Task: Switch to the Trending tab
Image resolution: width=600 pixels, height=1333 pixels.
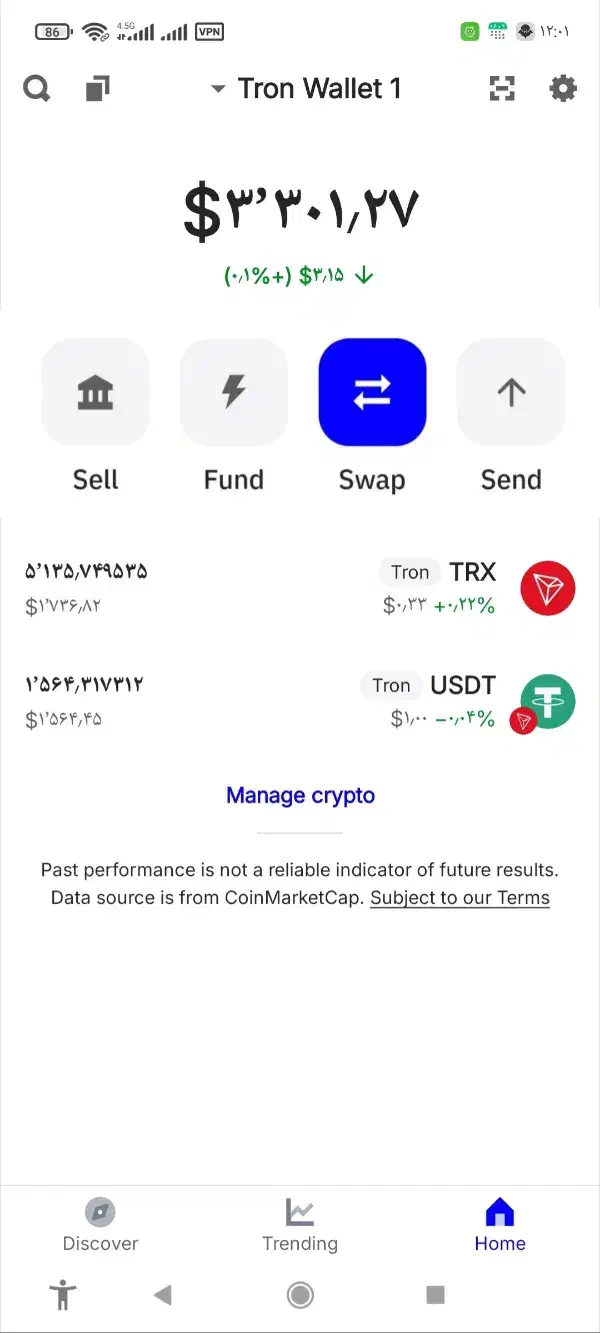Action: 300,1225
